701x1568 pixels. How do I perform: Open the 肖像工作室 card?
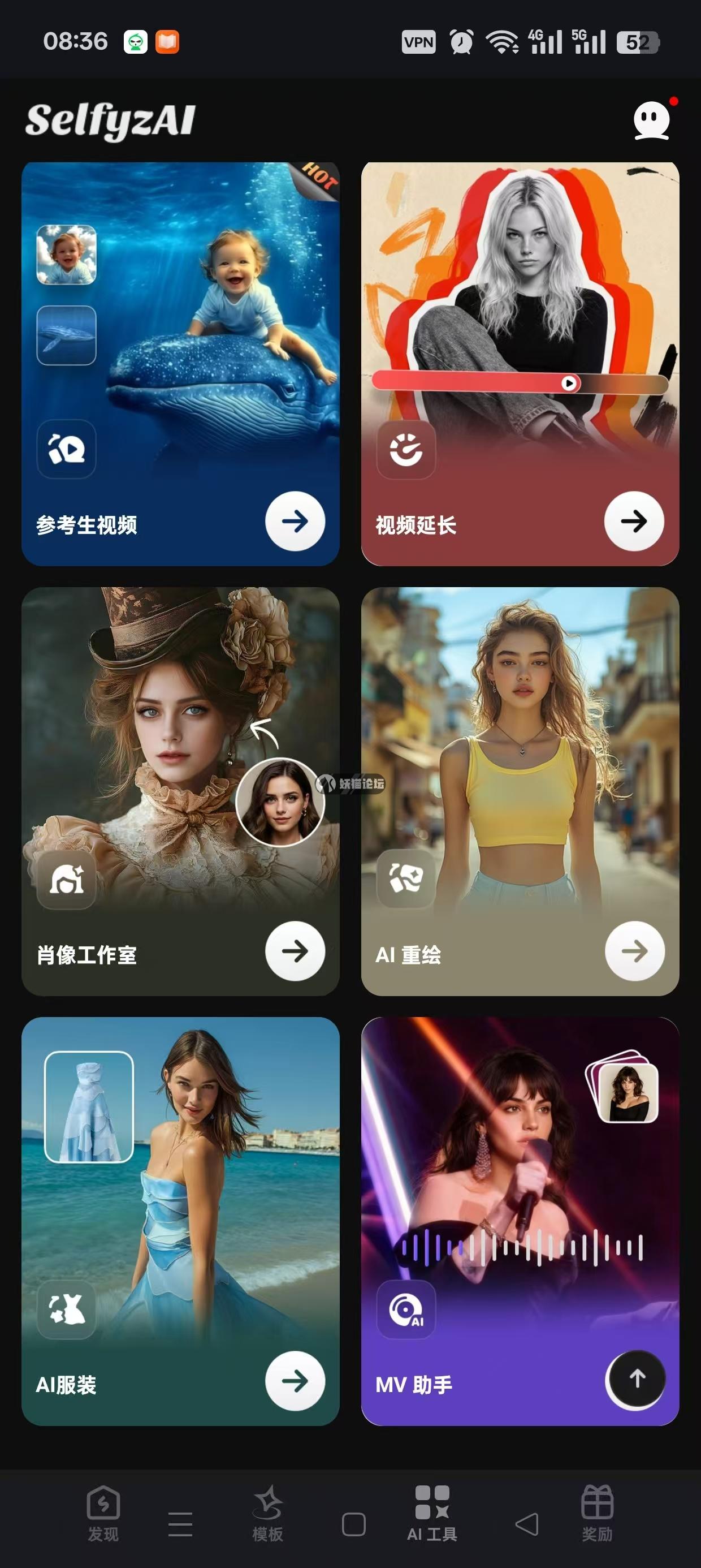click(x=180, y=791)
